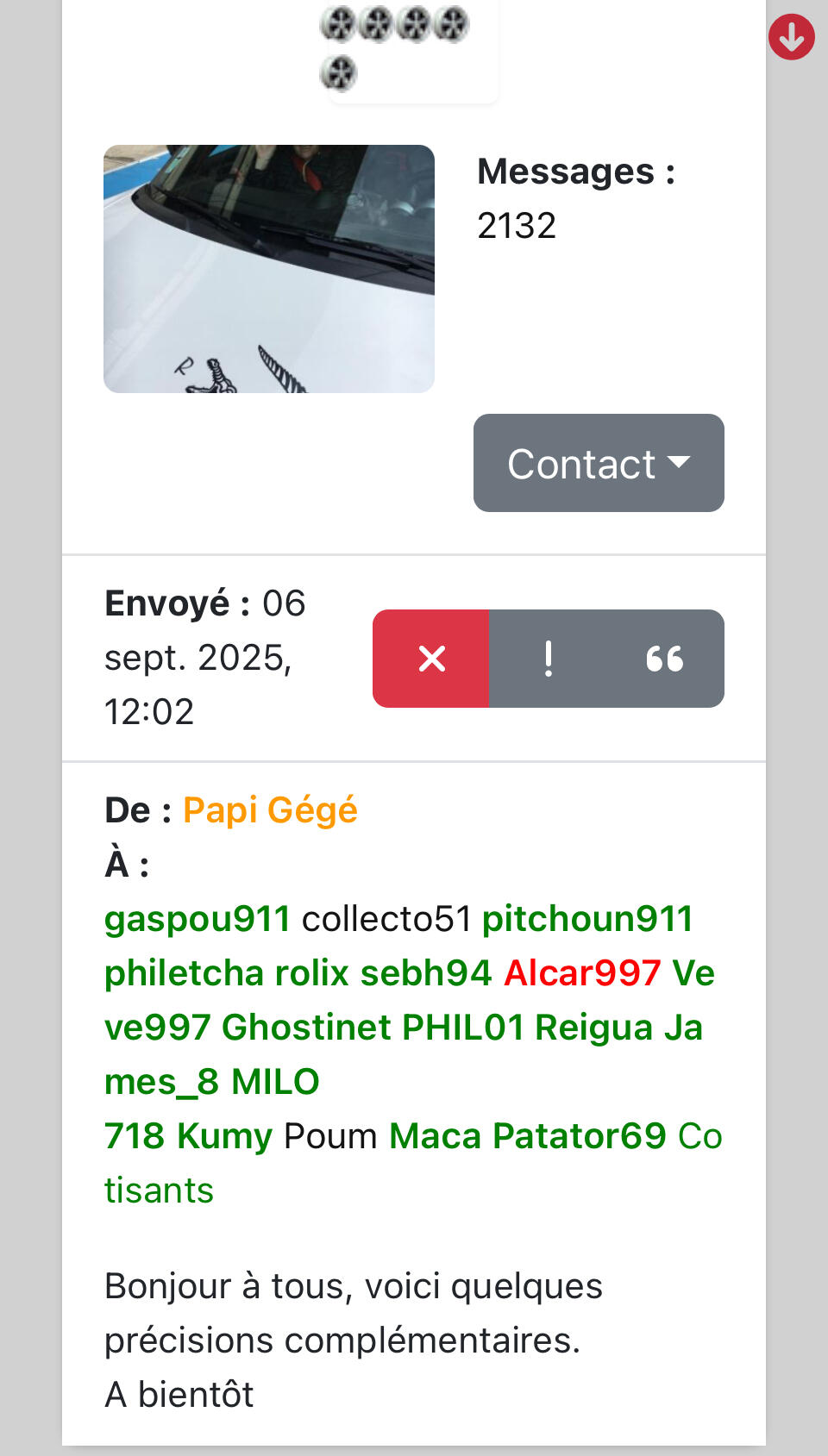Open pitchoun911's profile link
This screenshot has width=828, height=1456.
tap(587, 919)
